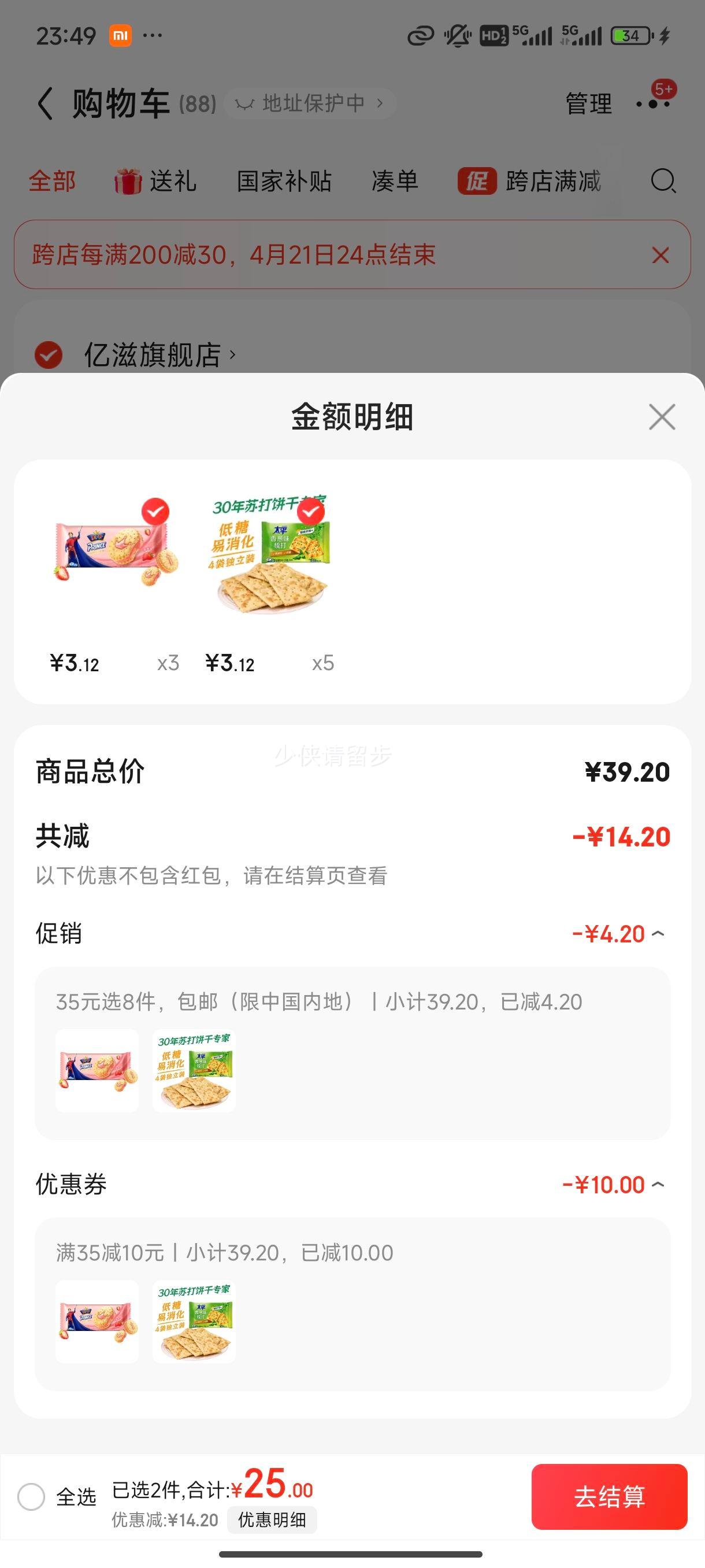Collapse the 优惠券 coupon section
Screen dimensions: 705x1568
[x=658, y=1185]
